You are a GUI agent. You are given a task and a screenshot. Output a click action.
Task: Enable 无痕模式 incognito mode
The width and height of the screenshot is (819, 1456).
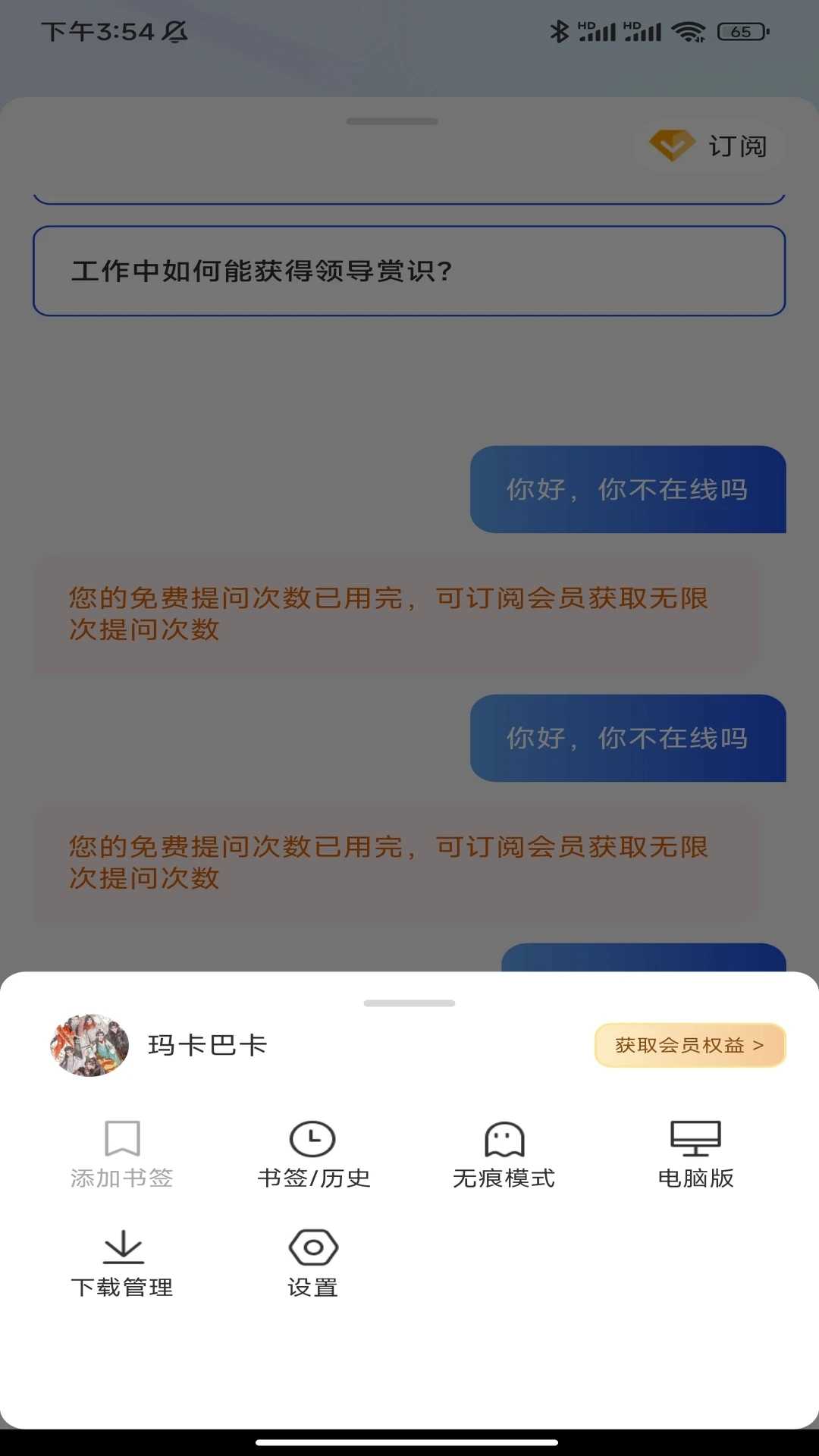504,1154
